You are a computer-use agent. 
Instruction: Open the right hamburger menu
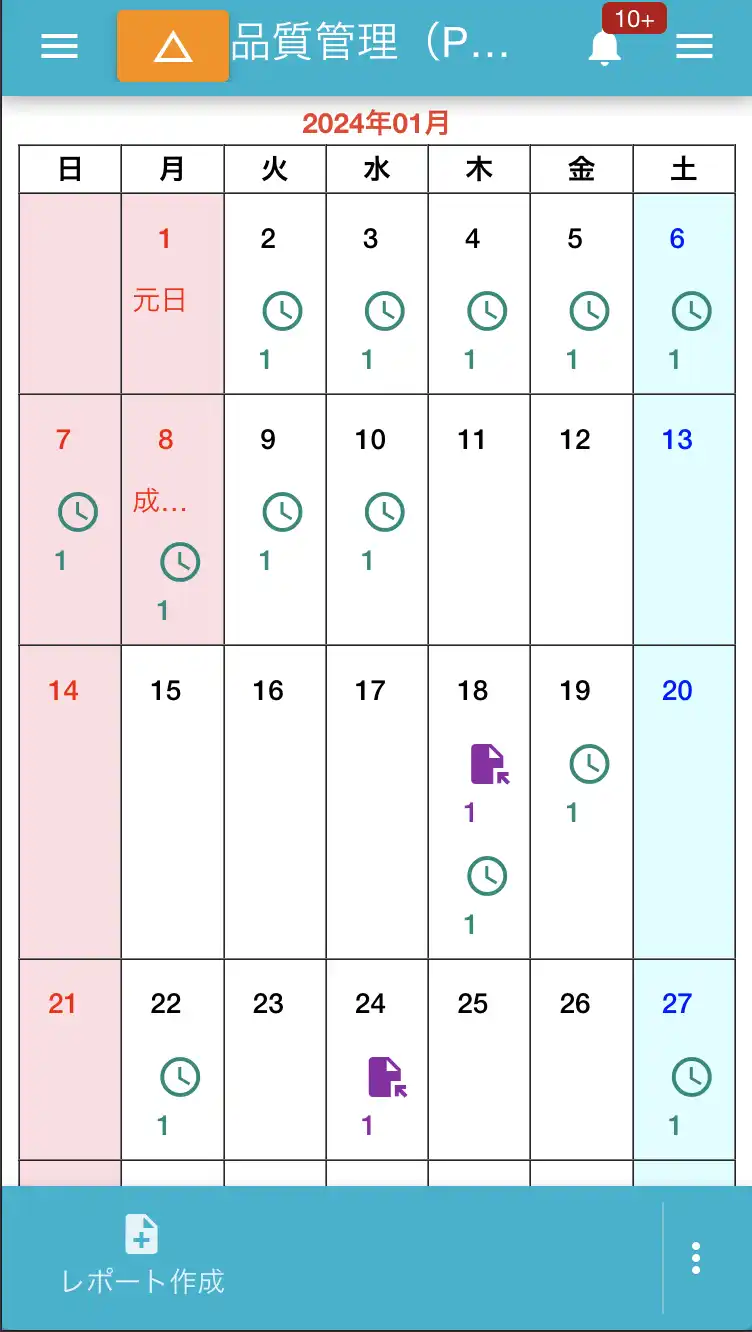[694, 46]
